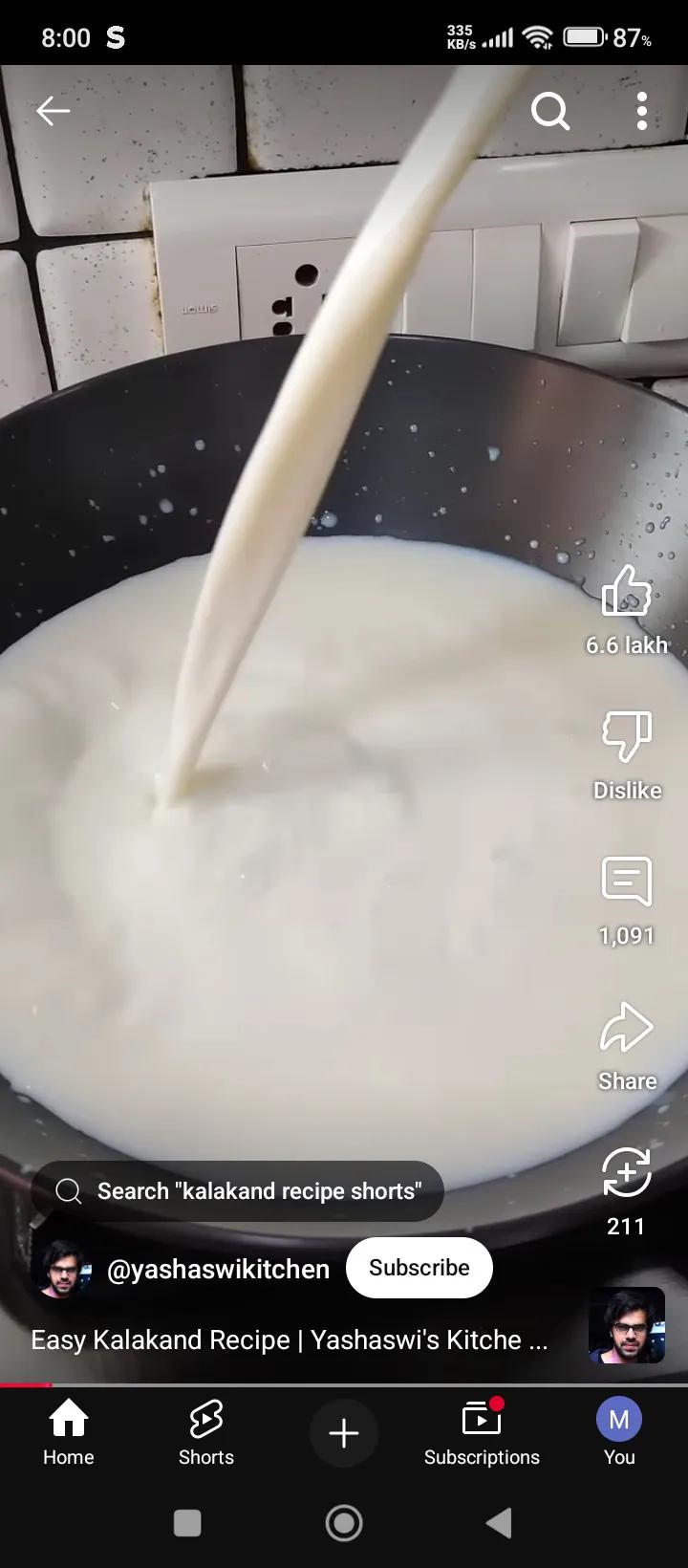Tap the system back button

click(499, 1523)
